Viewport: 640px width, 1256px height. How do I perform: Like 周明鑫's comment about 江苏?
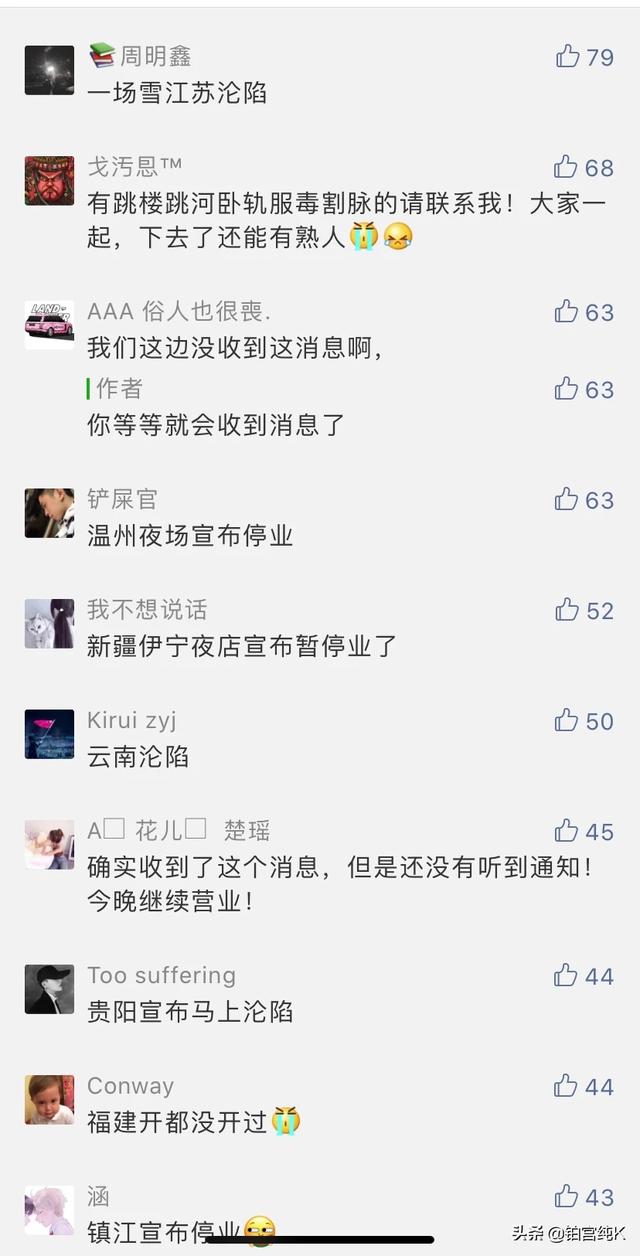click(x=568, y=56)
